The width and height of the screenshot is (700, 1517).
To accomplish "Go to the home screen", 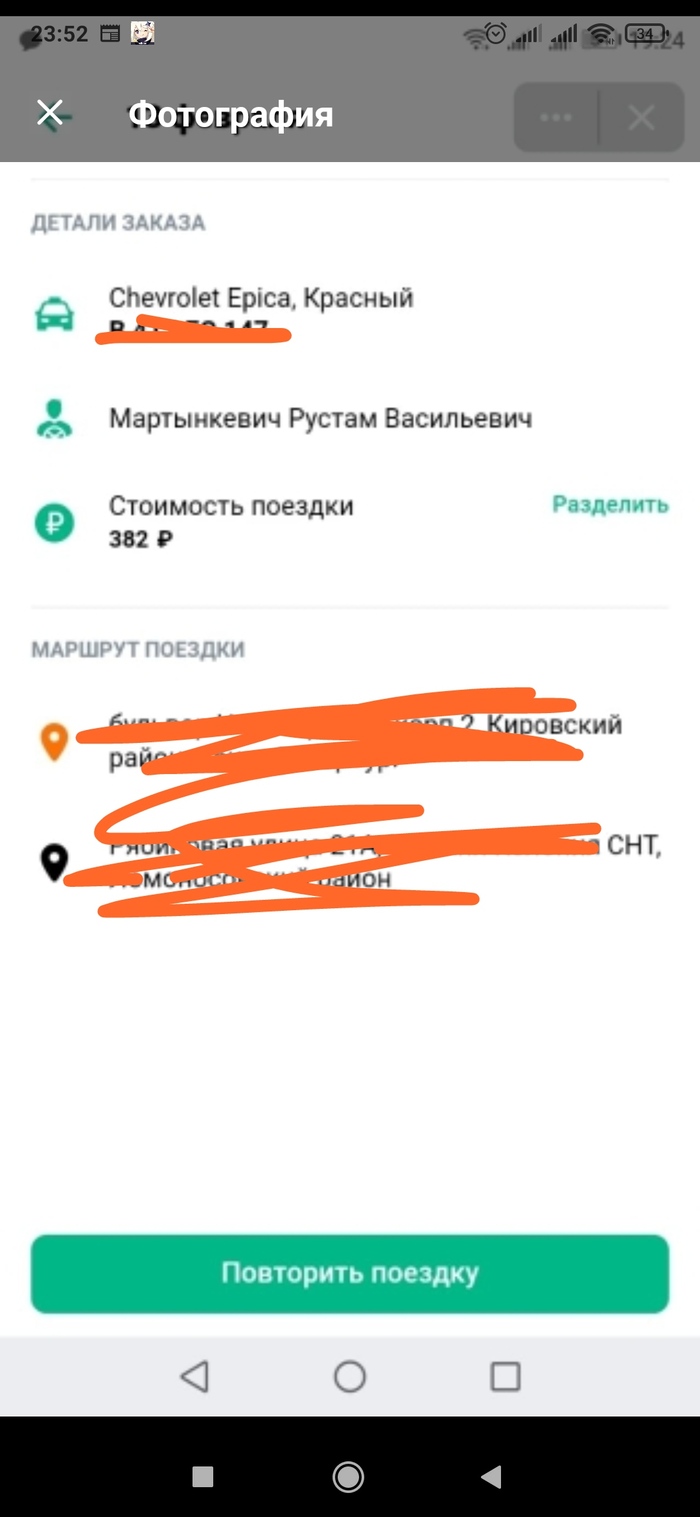I will click(x=348, y=1475).
